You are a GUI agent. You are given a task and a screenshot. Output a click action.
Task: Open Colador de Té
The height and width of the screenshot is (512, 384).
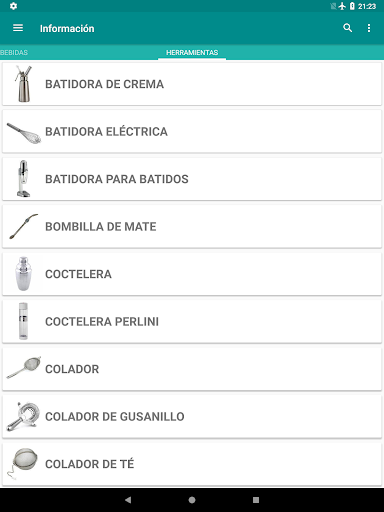point(192,464)
